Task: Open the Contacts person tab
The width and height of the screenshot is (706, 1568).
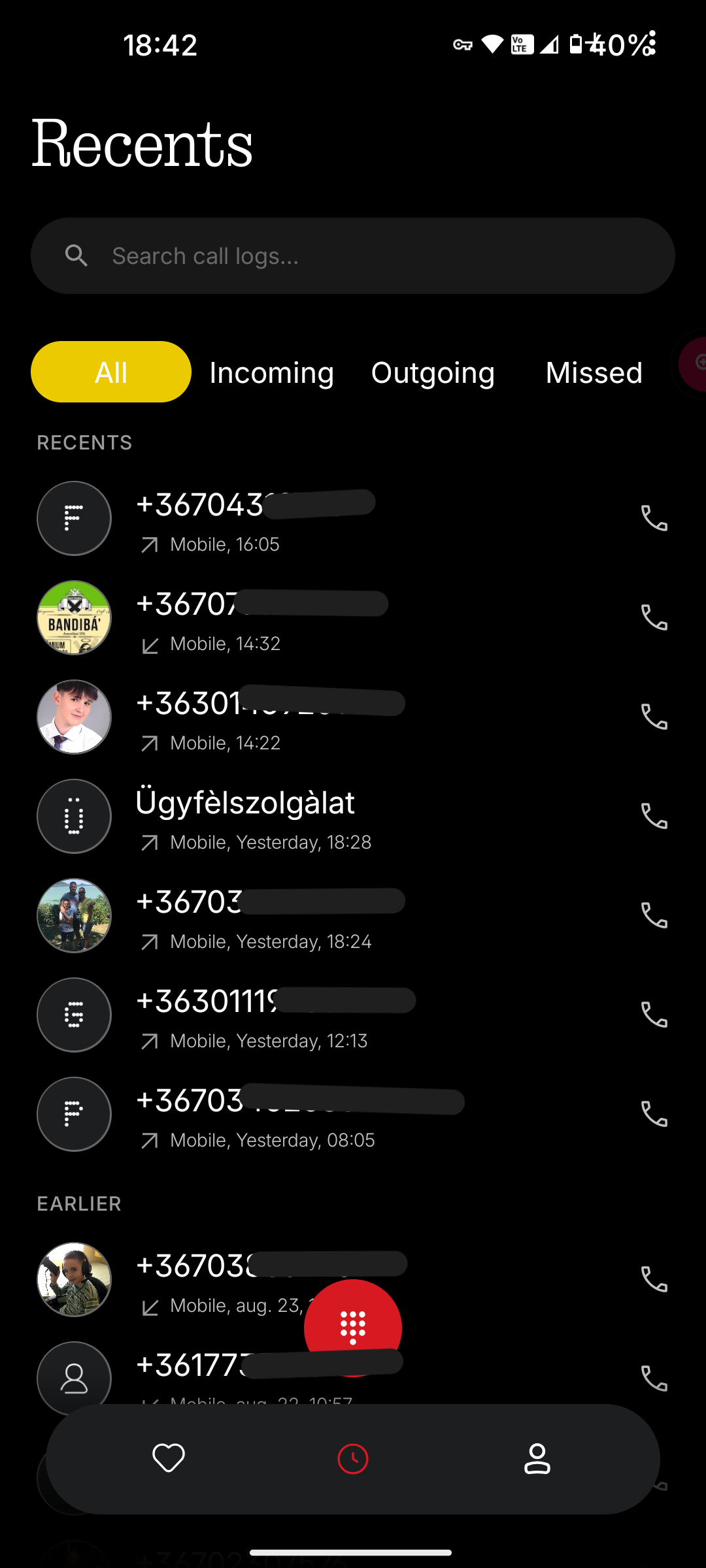Action: click(x=537, y=1458)
